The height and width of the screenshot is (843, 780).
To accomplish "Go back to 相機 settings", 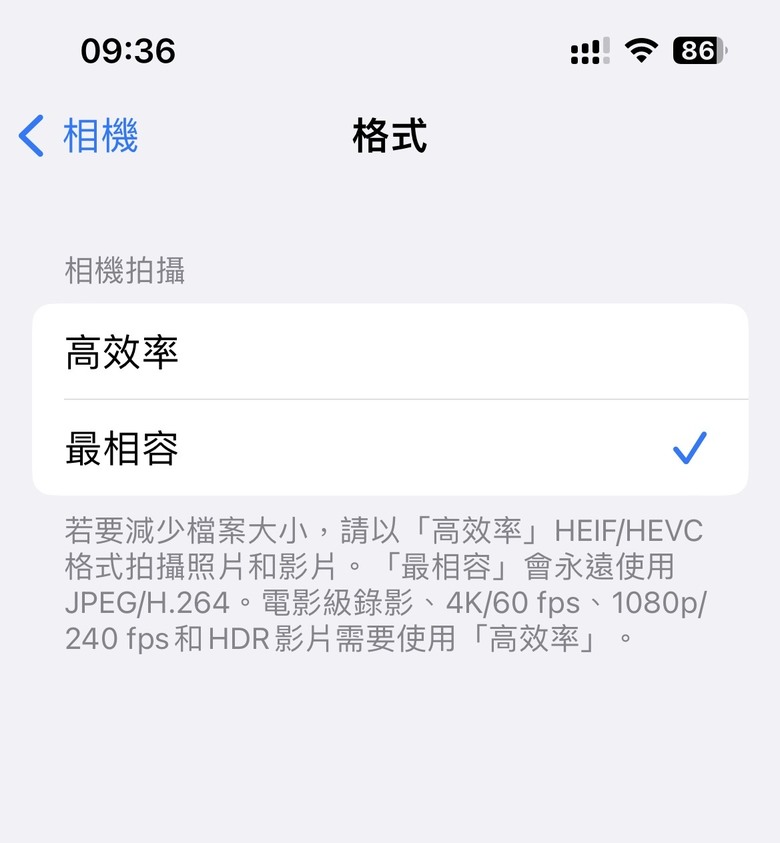I will 78,136.
